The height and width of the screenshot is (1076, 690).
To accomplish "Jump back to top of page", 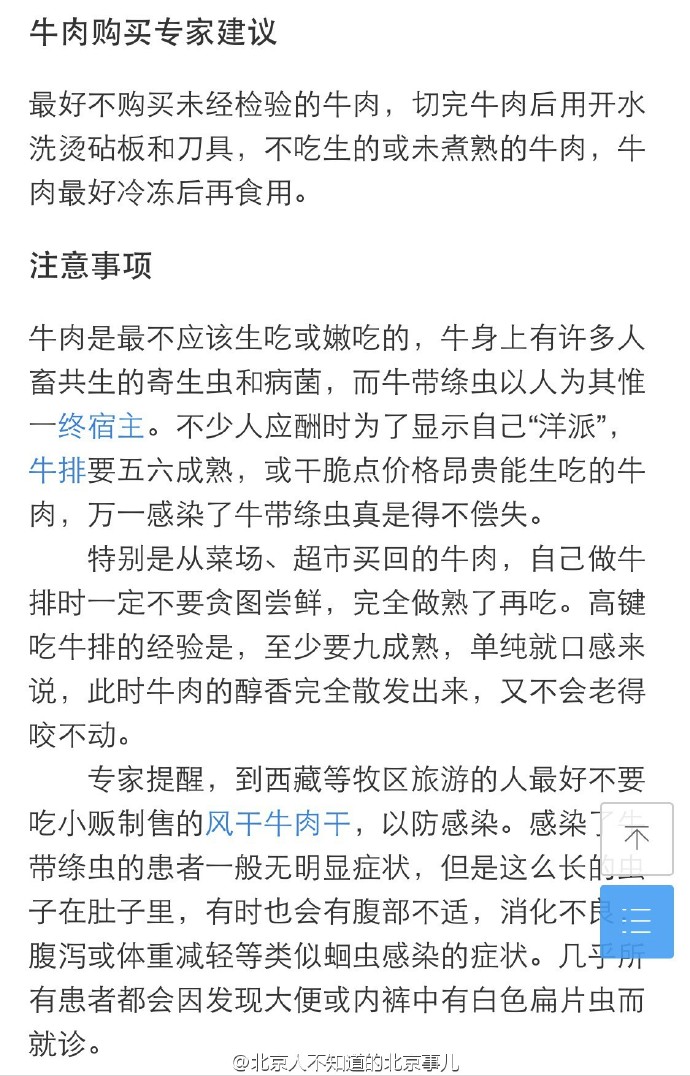I will pyautogui.click(x=636, y=838).
